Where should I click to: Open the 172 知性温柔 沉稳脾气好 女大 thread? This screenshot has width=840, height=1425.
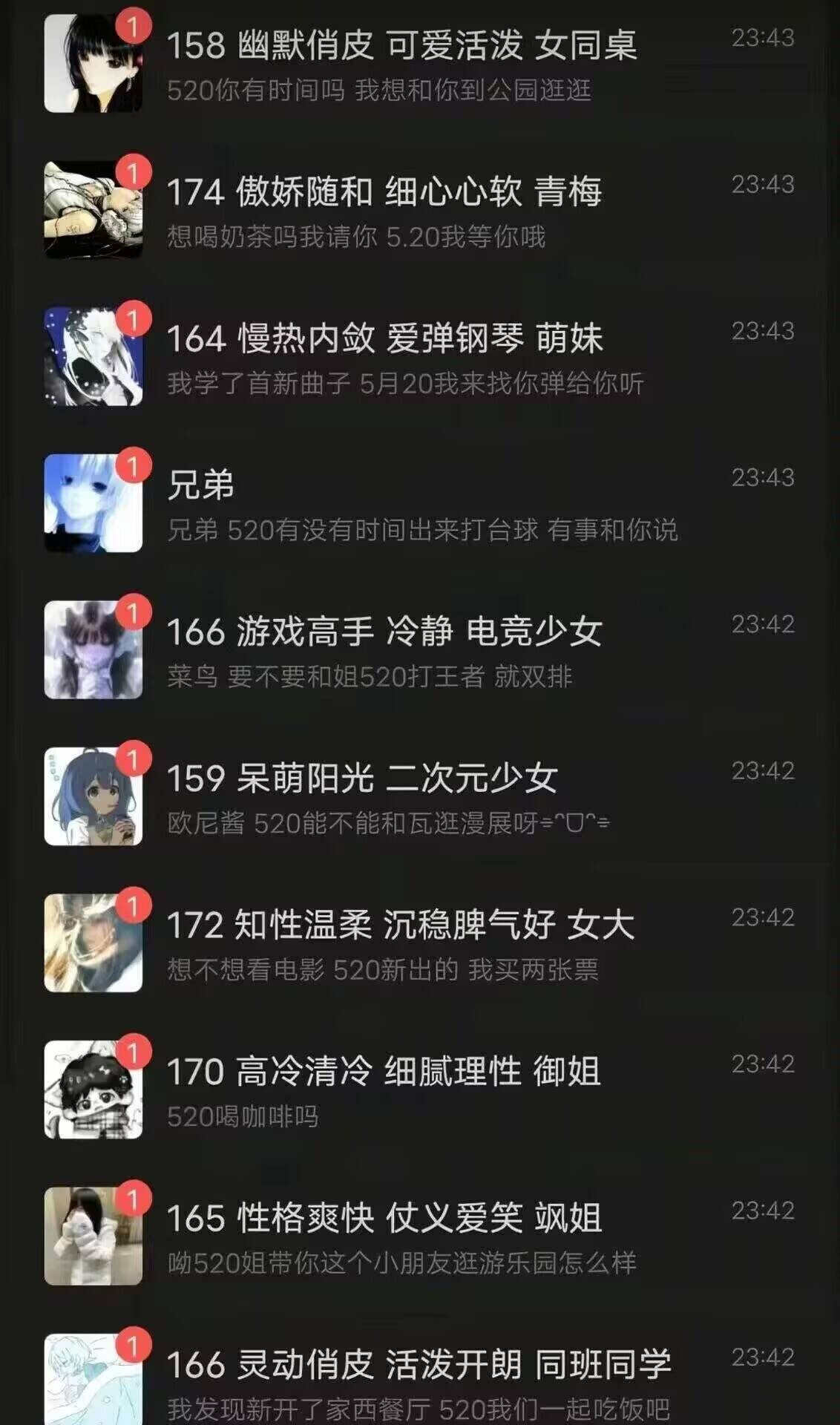point(420,943)
